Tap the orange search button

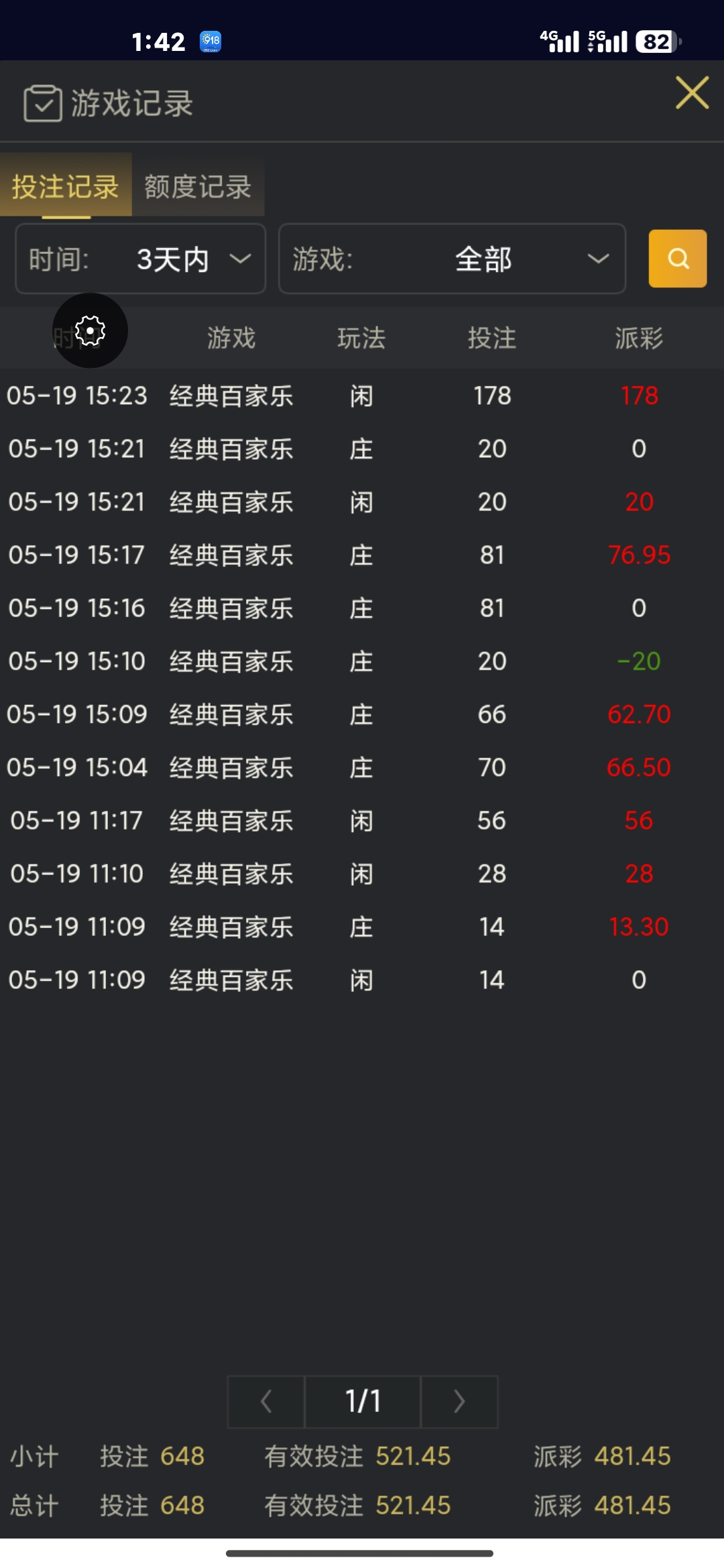click(x=677, y=259)
